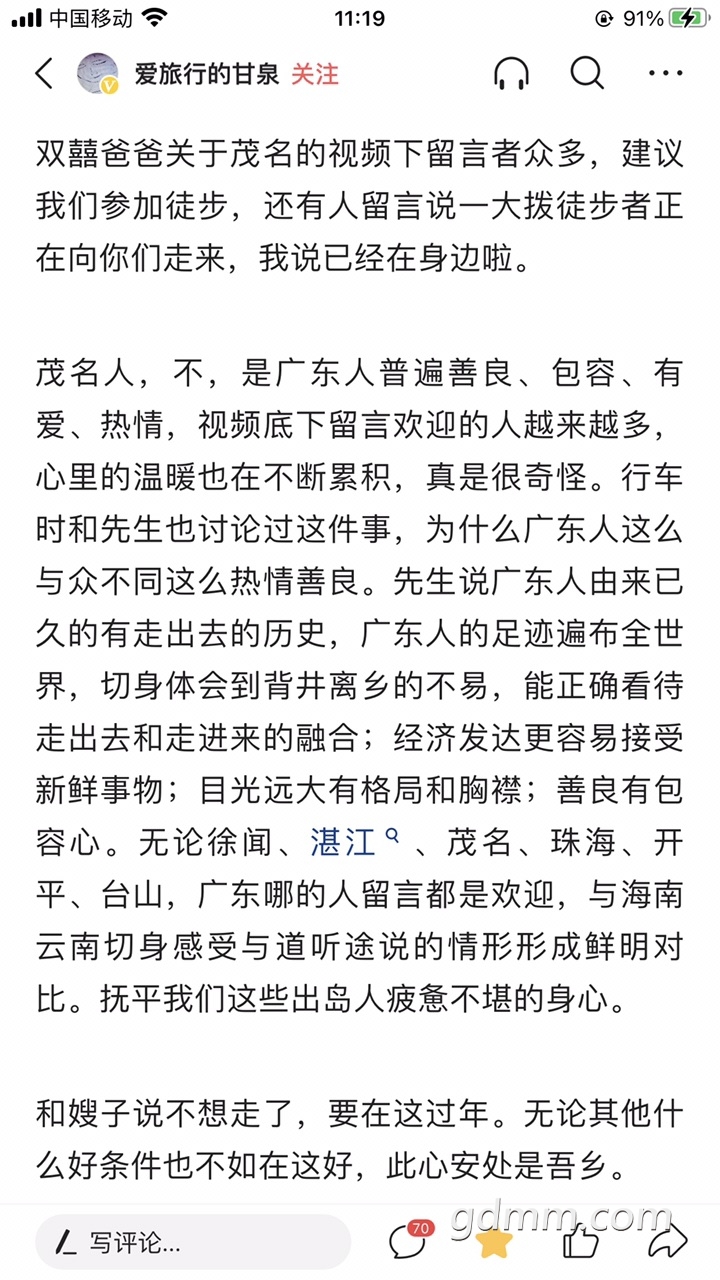Go back using the top-left arrow
The image size is (720, 1280).
[x=44, y=74]
